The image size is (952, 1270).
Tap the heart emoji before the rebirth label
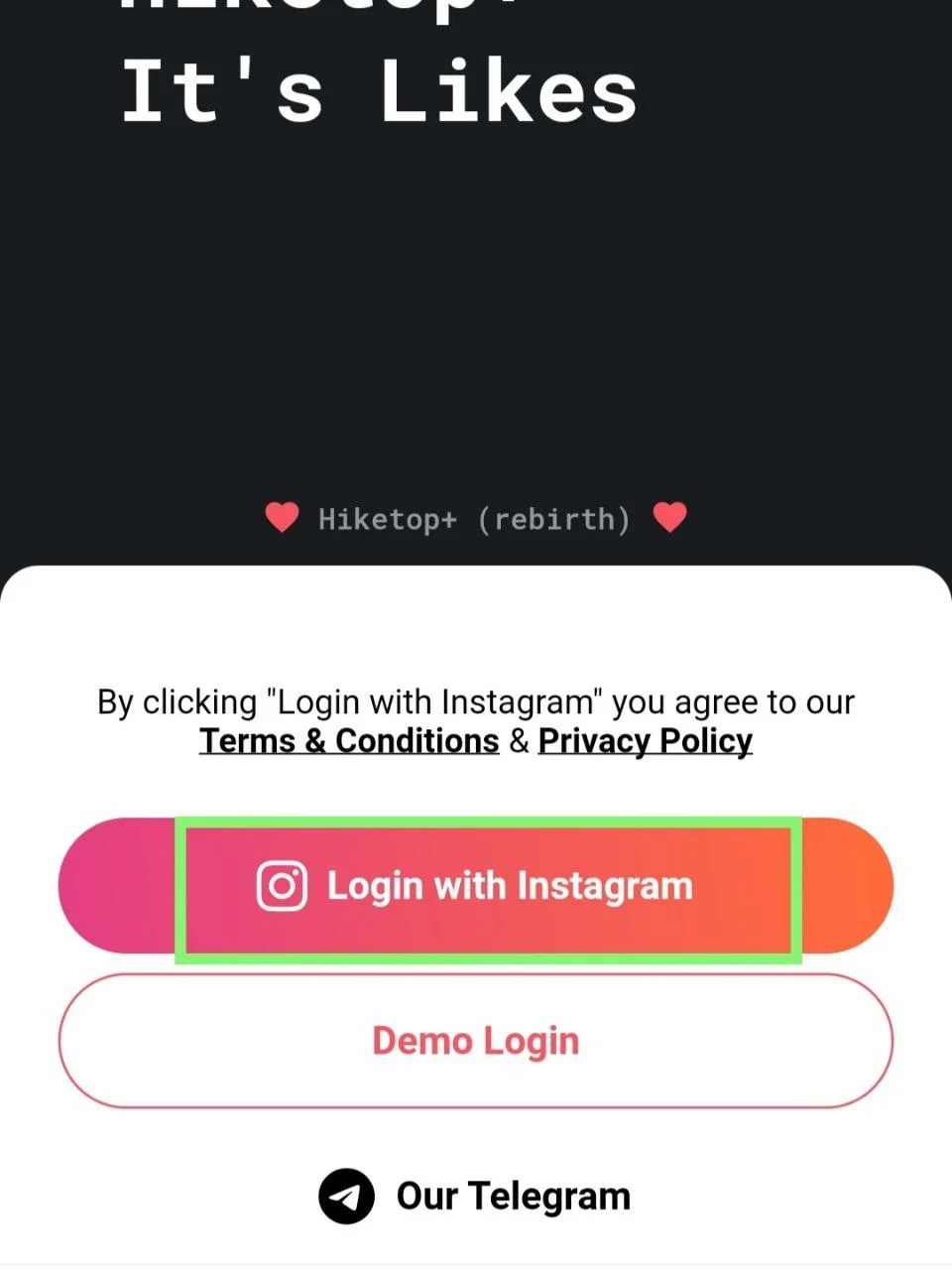pos(283,516)
